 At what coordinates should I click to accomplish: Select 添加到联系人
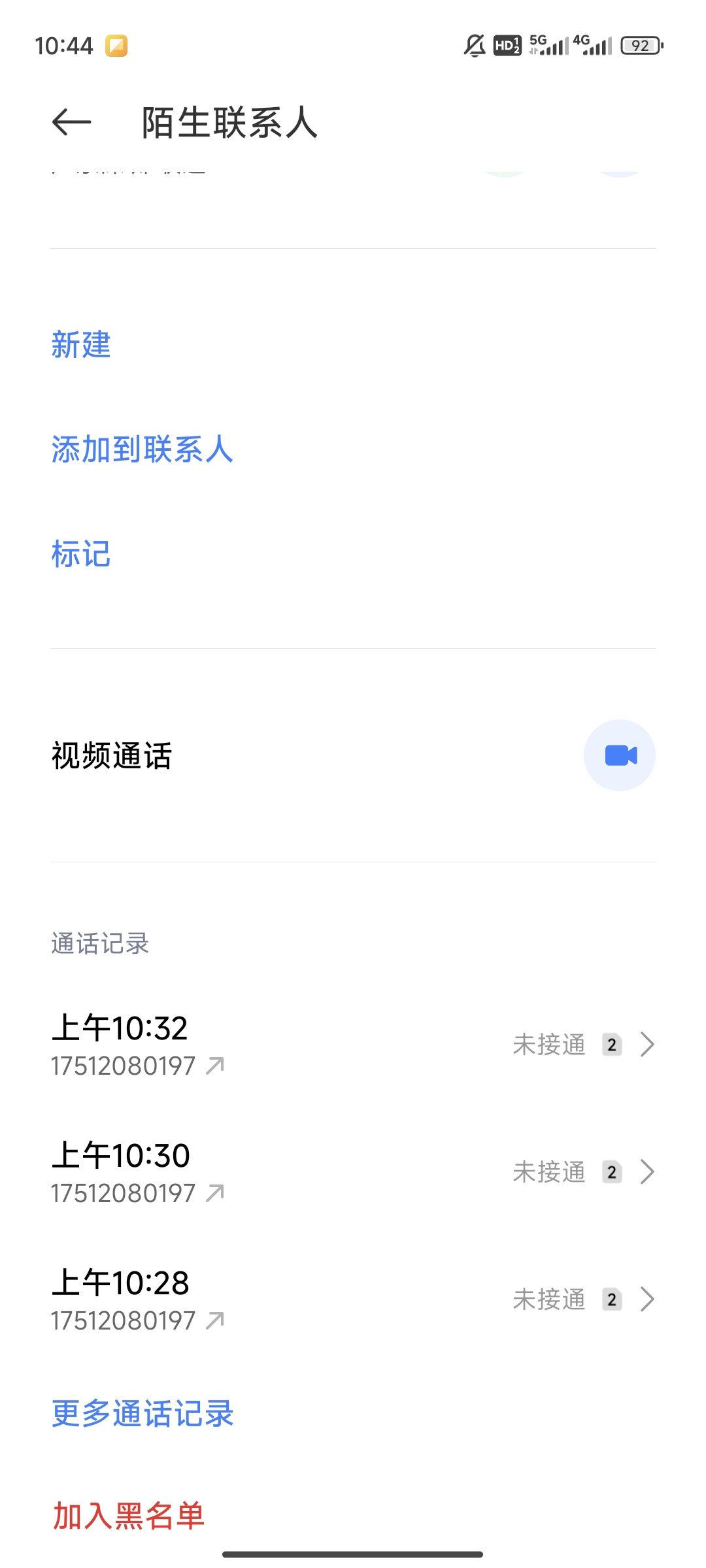coord(142,449)
